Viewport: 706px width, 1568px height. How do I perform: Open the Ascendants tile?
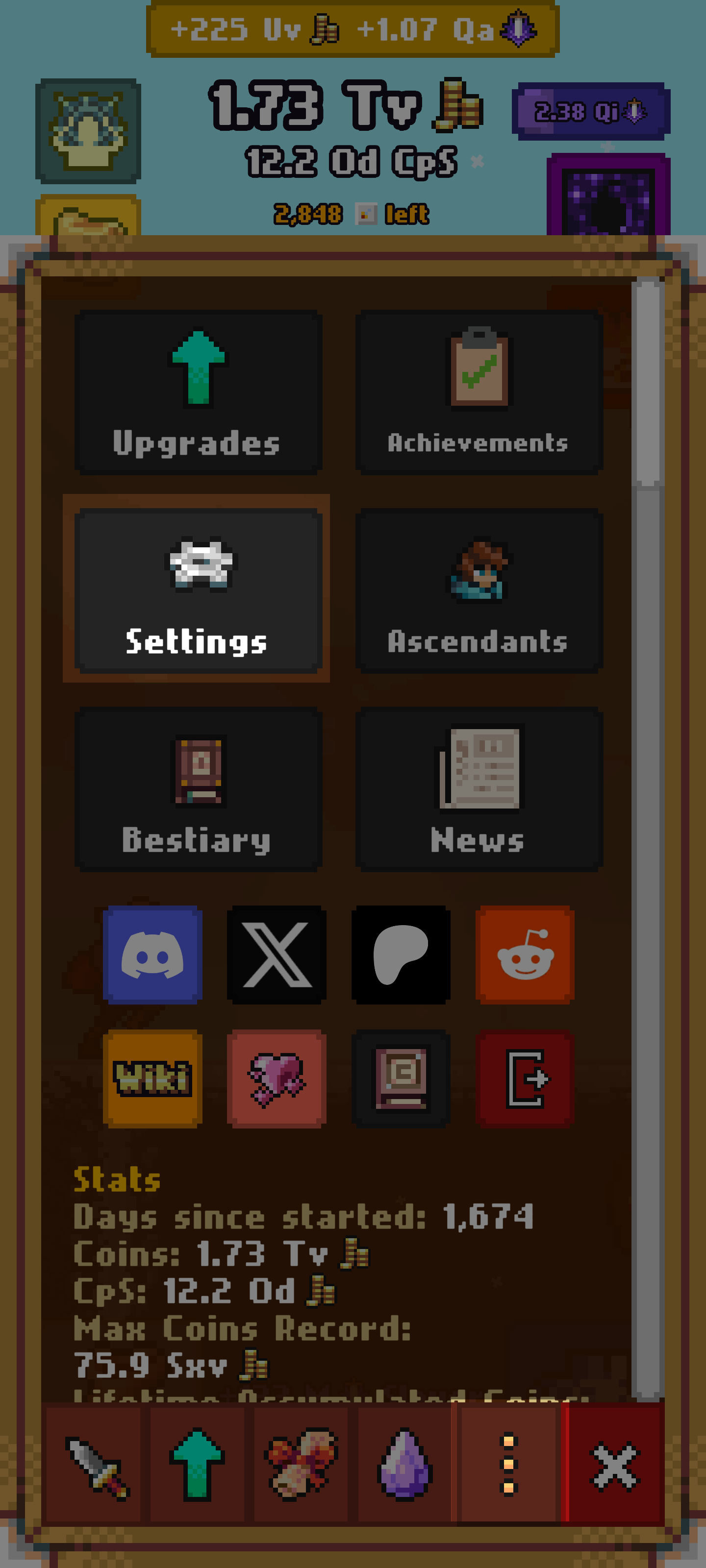479,590
